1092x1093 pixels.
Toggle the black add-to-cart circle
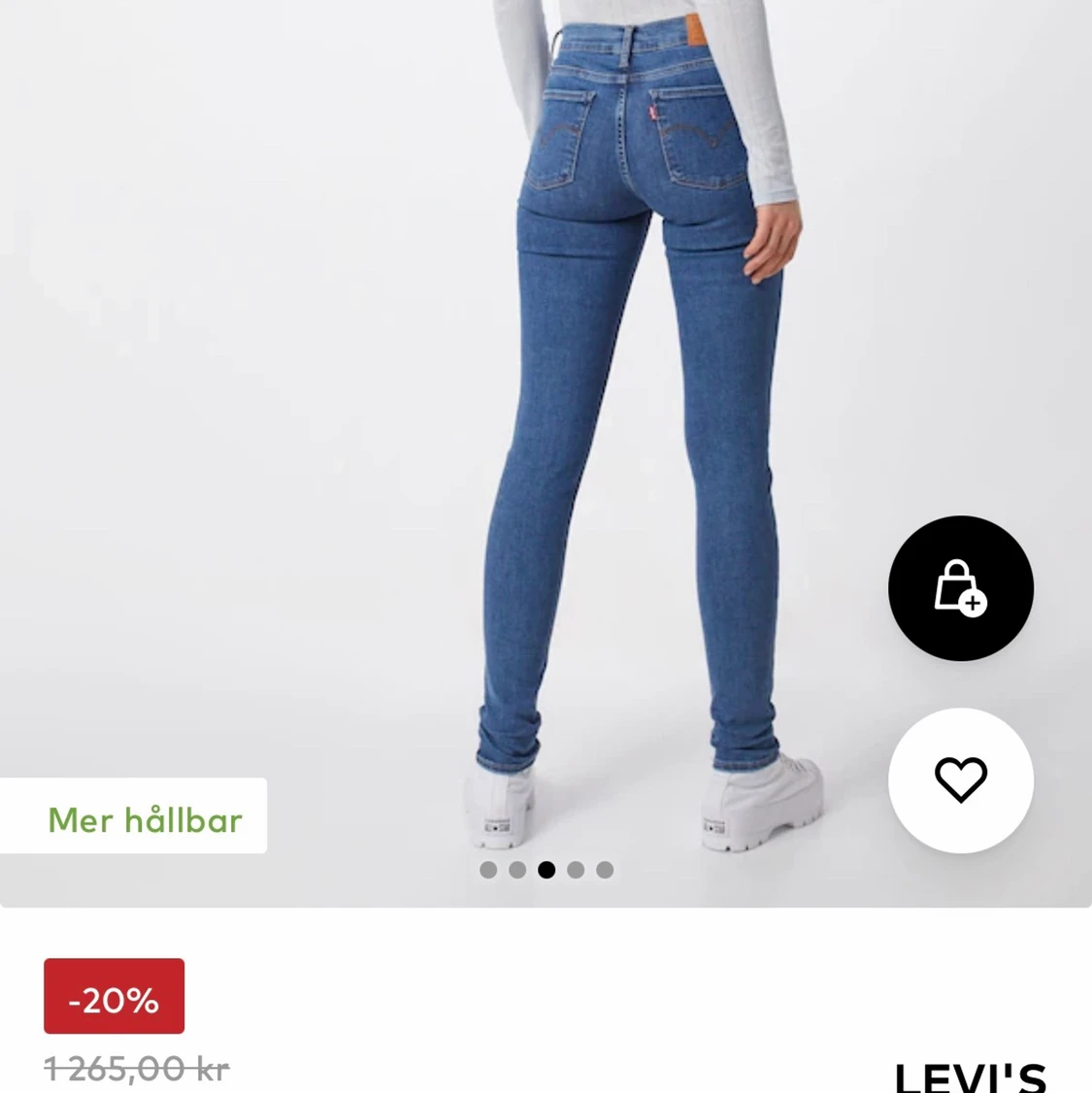pyautogui.click(x=960, y=588)
